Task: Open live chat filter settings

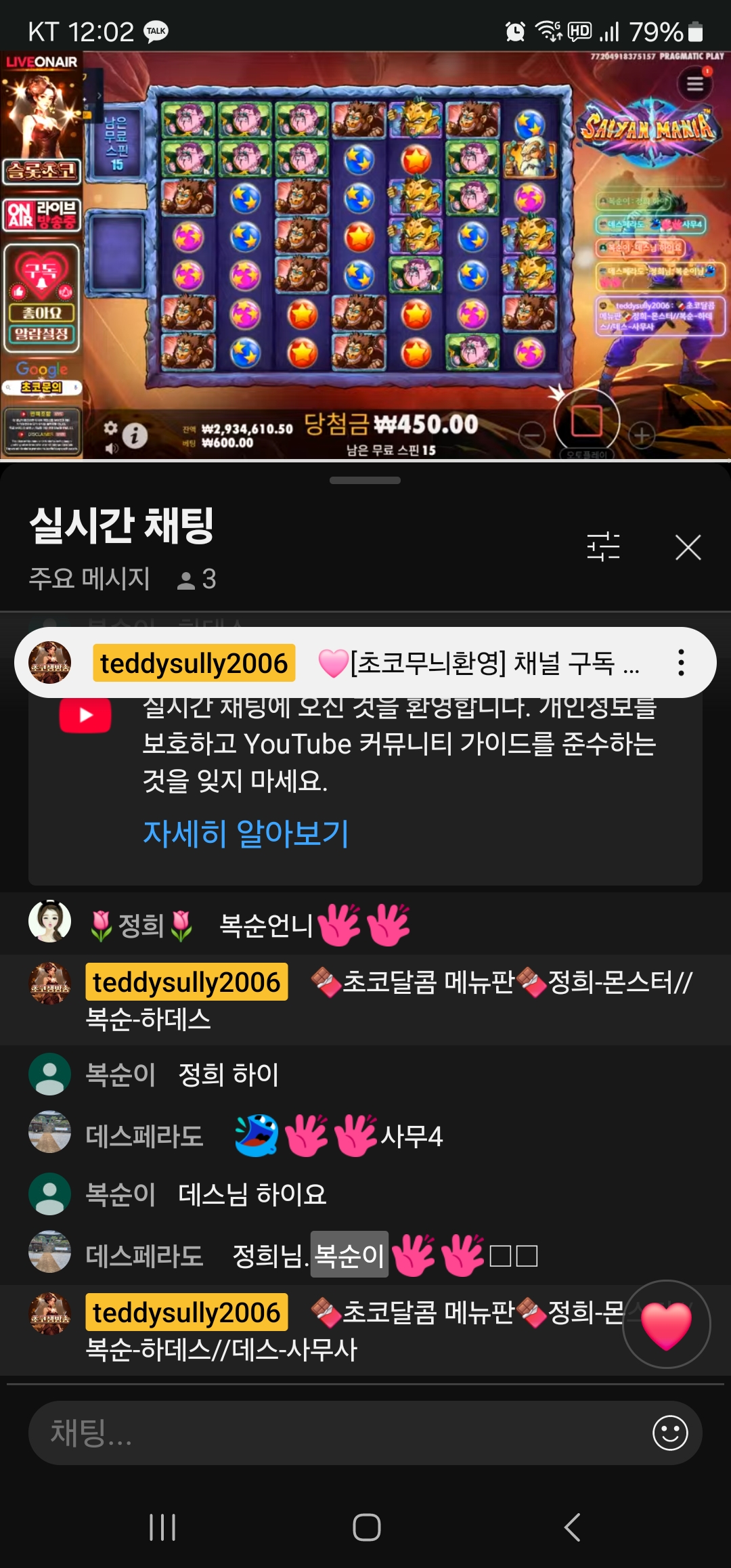Action: [x=603, y=546]
